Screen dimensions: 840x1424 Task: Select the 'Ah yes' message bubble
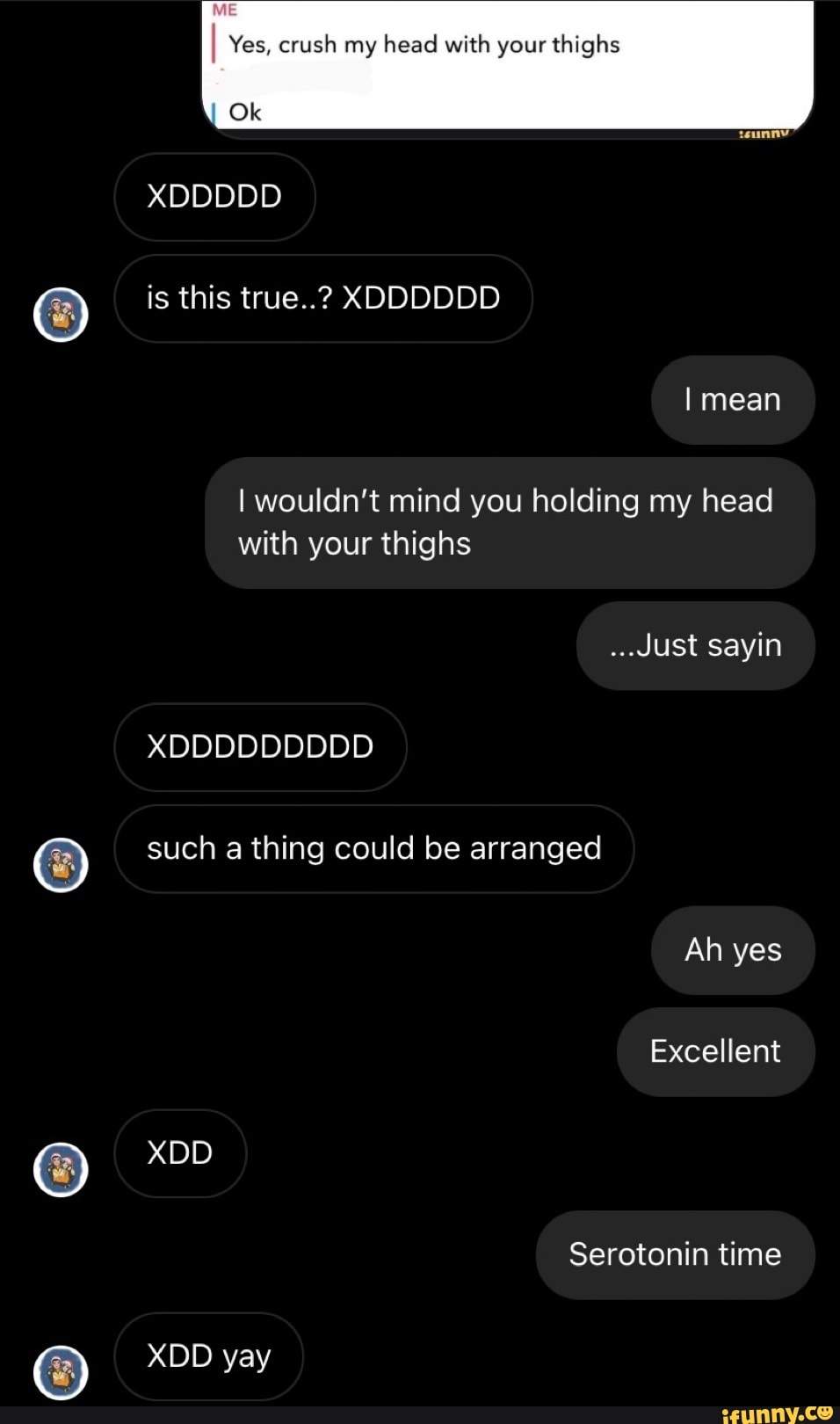pos(732,950)
